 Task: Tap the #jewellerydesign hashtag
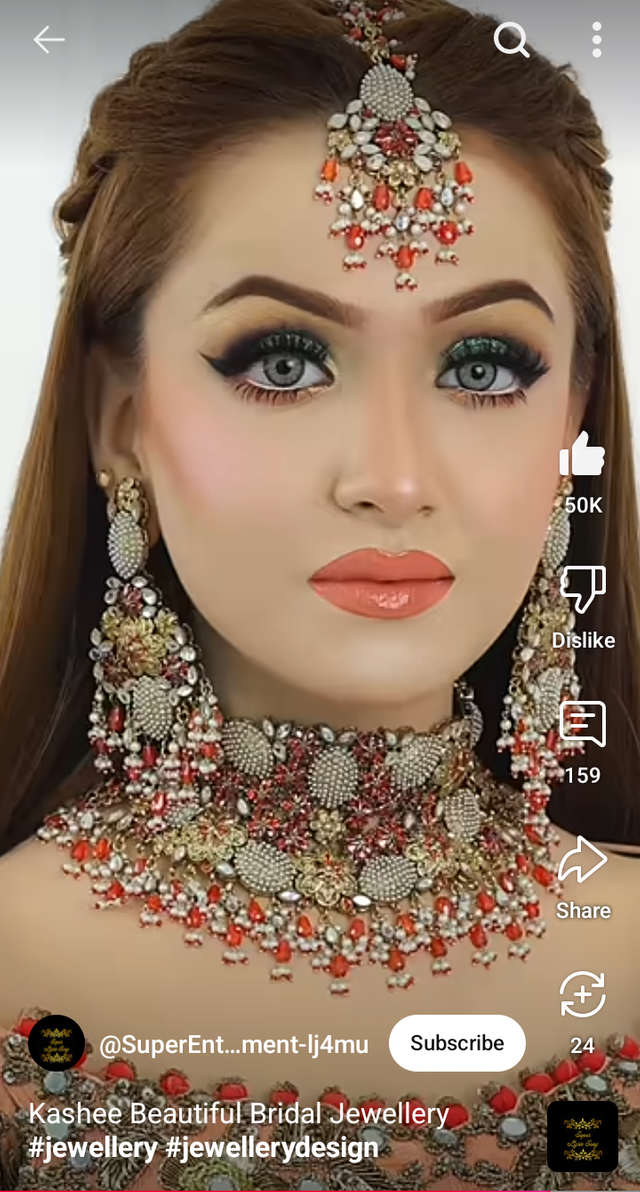coord(271,1147)
